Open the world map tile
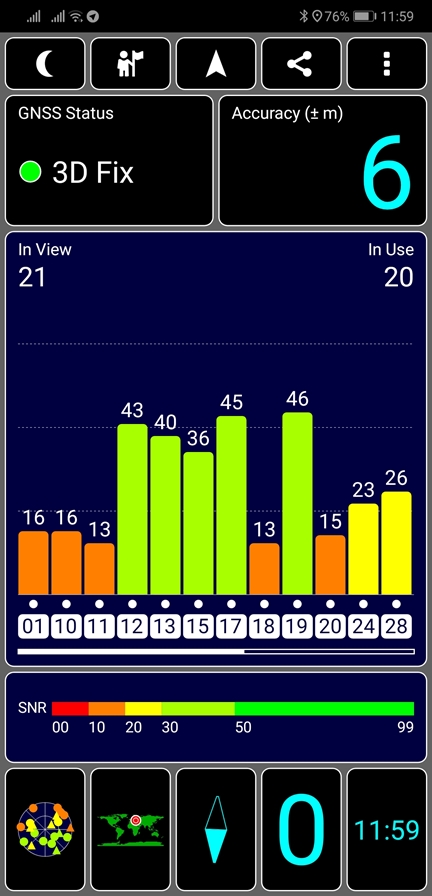This screenshot has width=432, height=896. tap(130, 829)
